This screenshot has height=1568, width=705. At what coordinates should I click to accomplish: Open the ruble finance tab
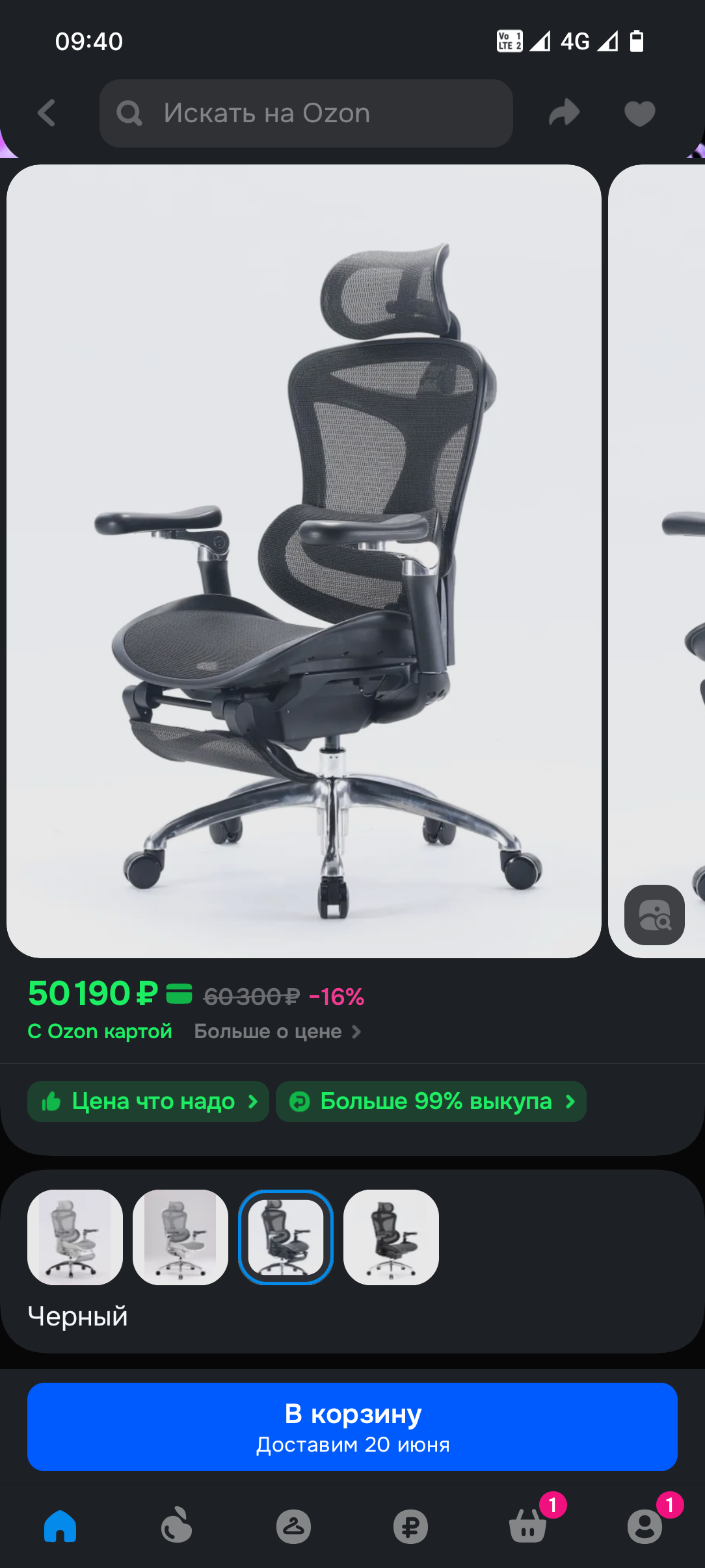click(x=410, y=1526)
